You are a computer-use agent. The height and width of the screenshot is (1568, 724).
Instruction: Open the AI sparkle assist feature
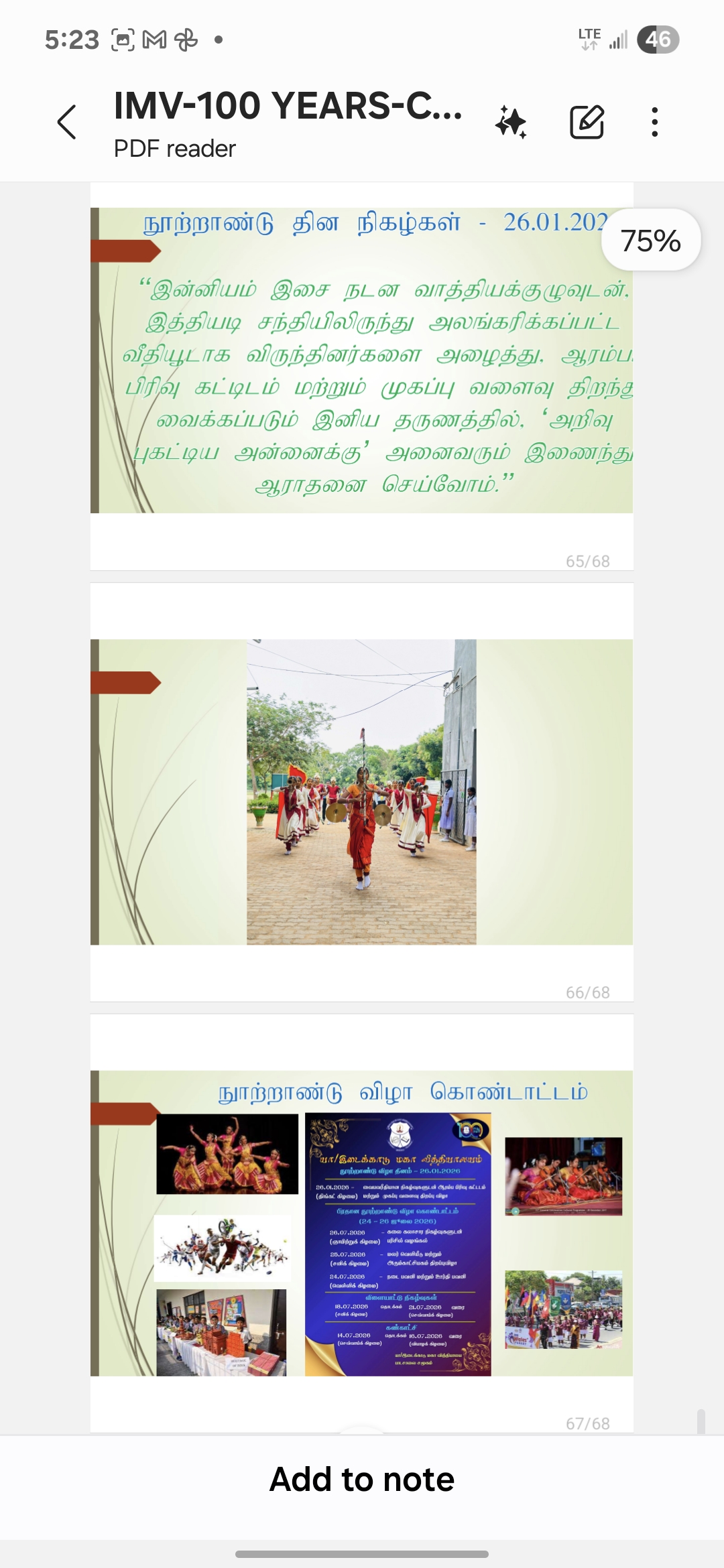[x=511, y=122]
